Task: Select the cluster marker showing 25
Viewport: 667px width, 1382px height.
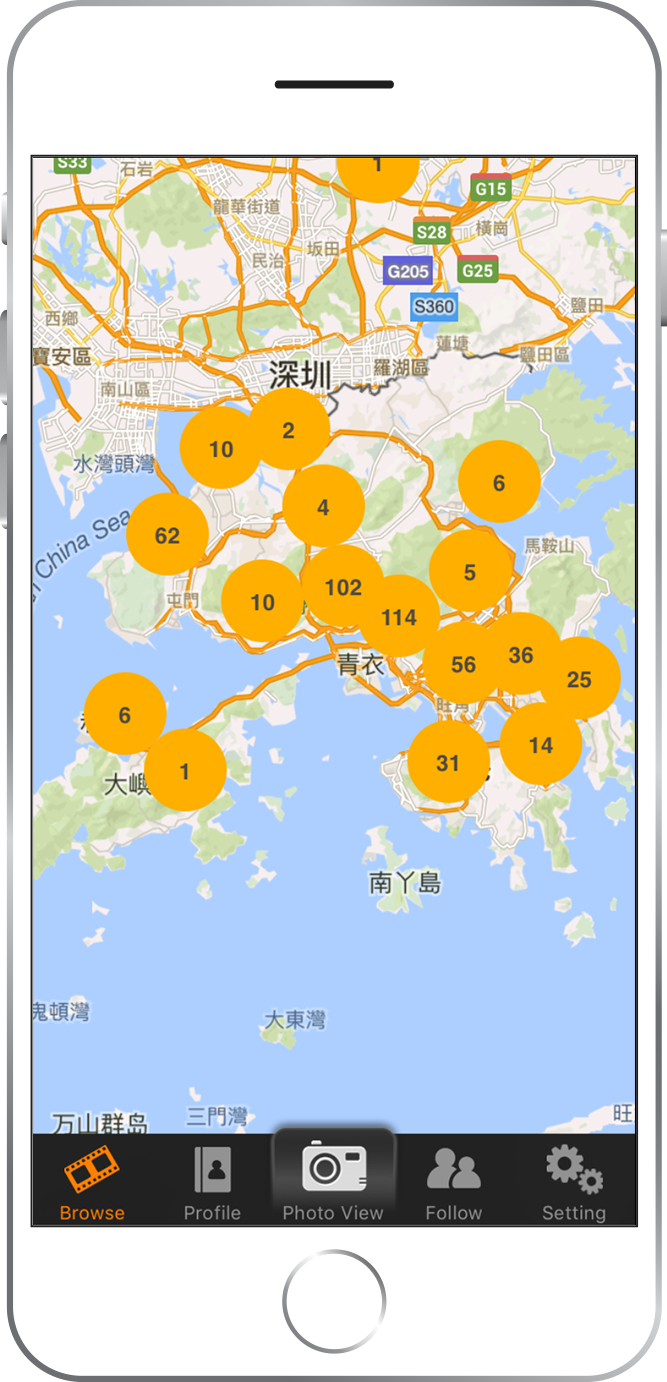Action: 582,680
